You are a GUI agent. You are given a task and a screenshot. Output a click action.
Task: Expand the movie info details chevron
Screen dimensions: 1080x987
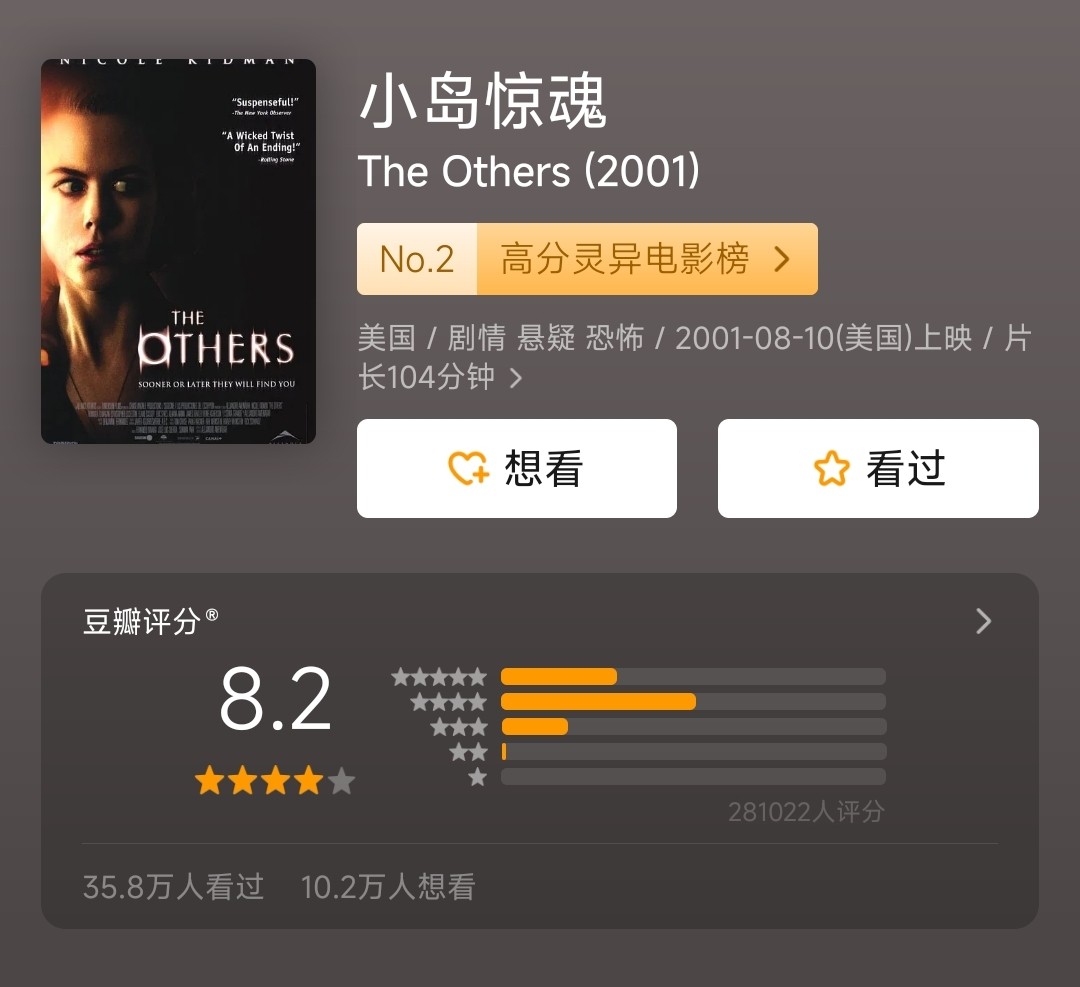[x=516, y=379]
